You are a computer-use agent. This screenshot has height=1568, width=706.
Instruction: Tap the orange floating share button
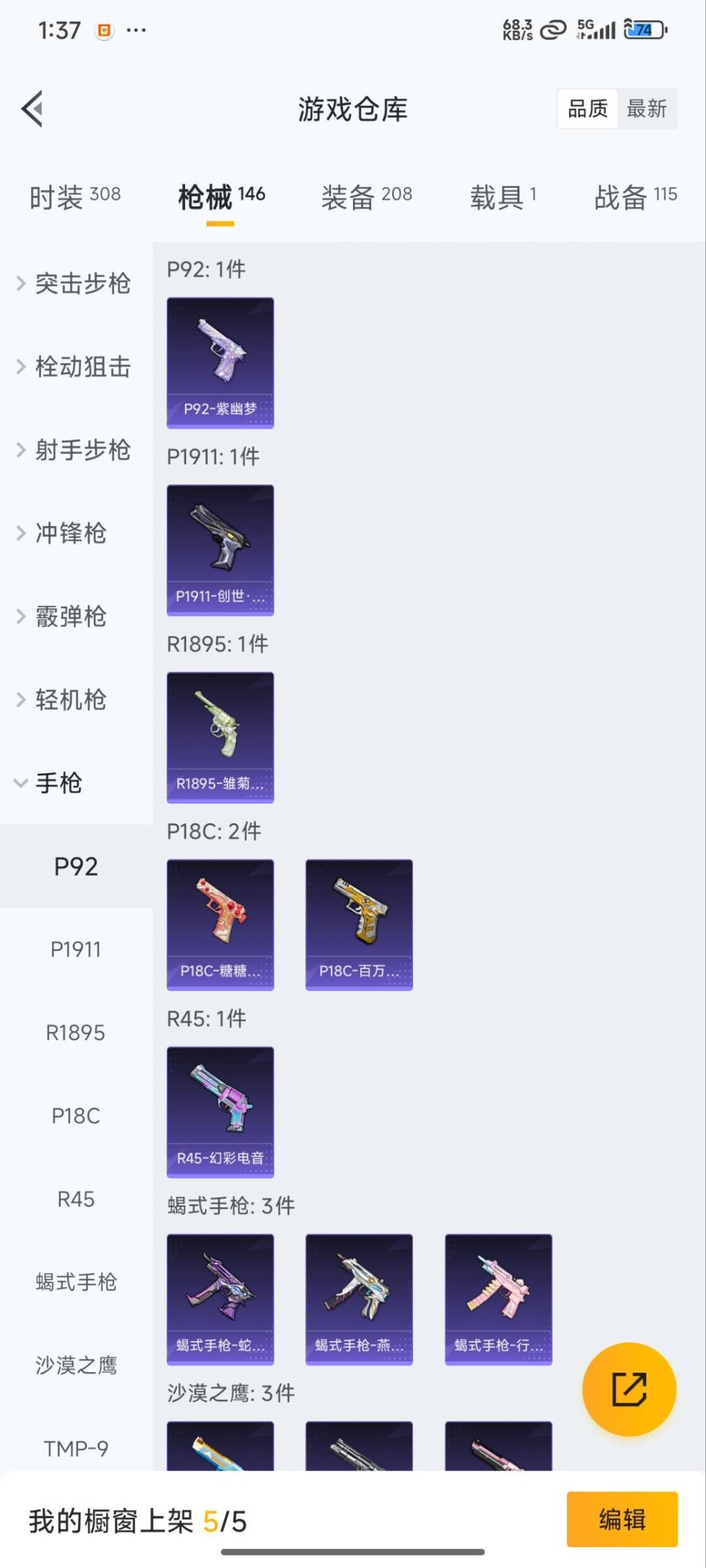point(629,1389)
